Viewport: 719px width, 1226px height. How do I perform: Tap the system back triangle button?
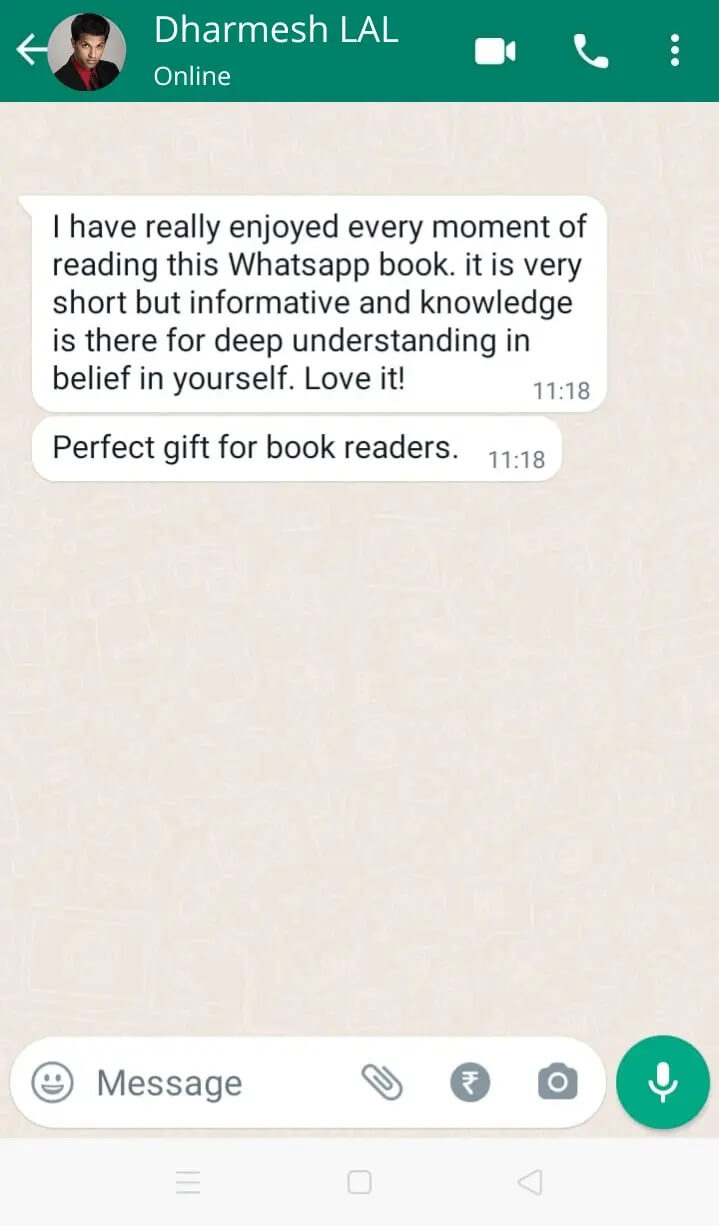529,1183
